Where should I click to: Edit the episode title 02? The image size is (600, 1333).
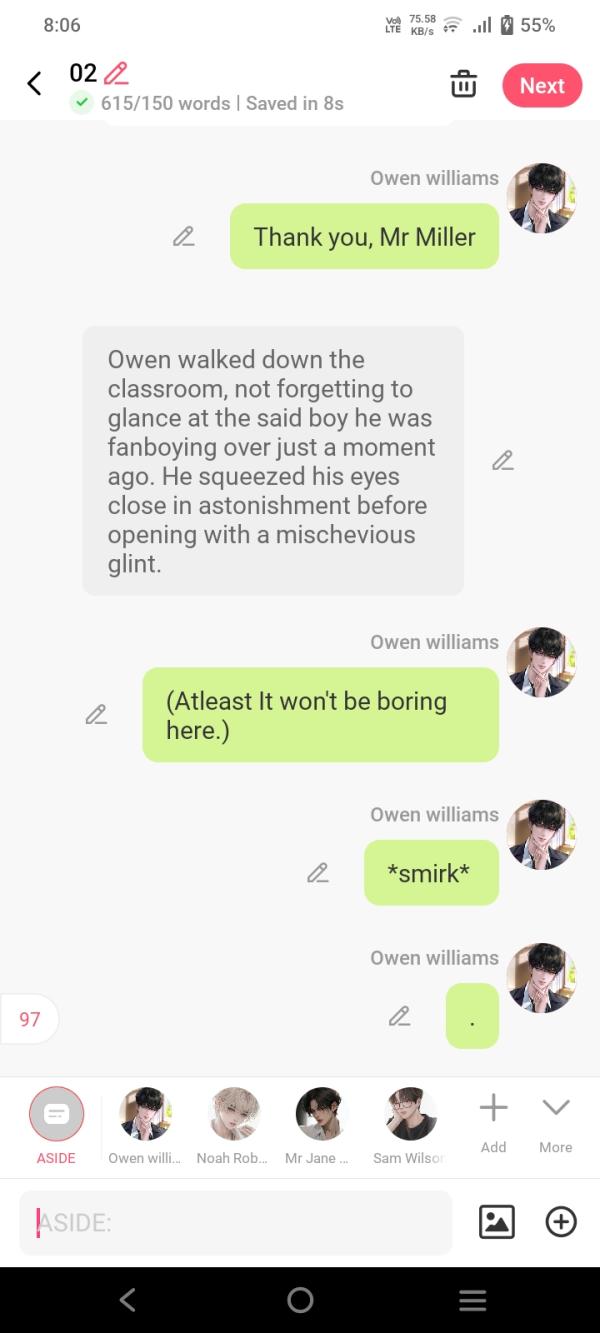click(116, 73)
